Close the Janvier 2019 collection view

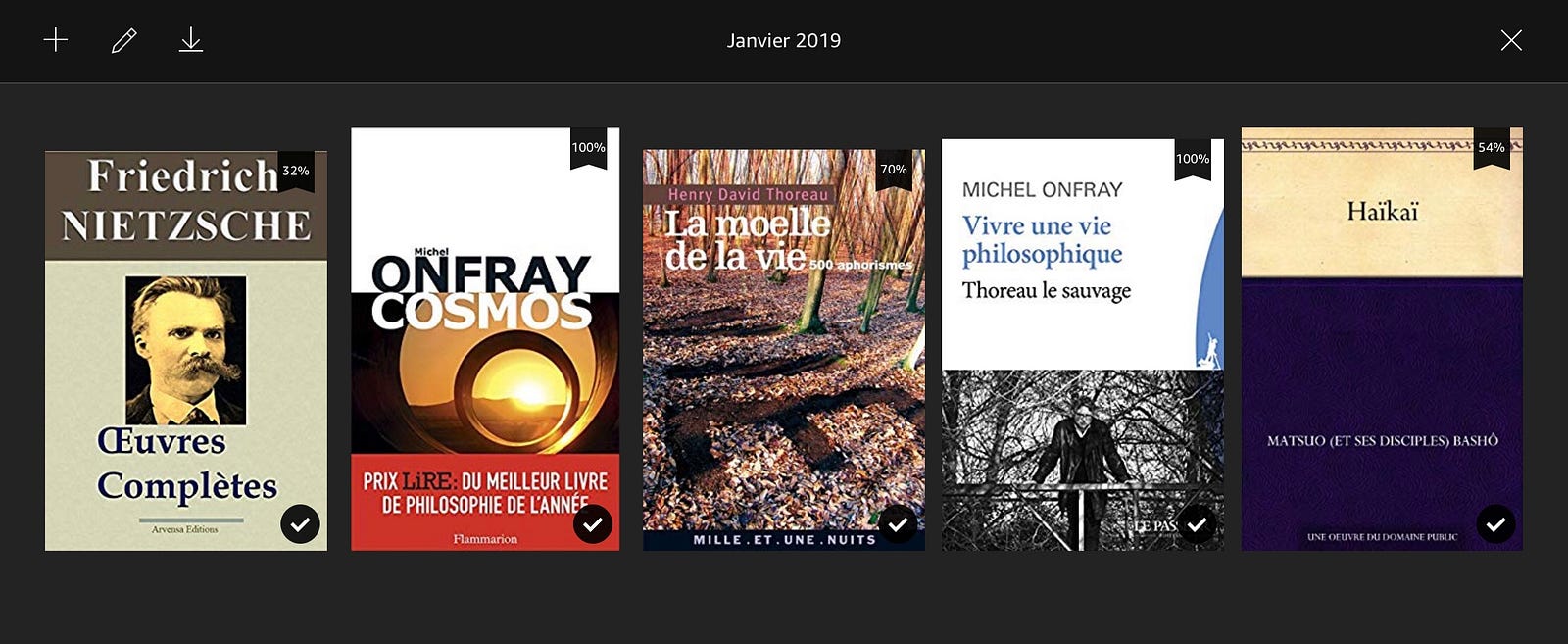[1511, 40]
